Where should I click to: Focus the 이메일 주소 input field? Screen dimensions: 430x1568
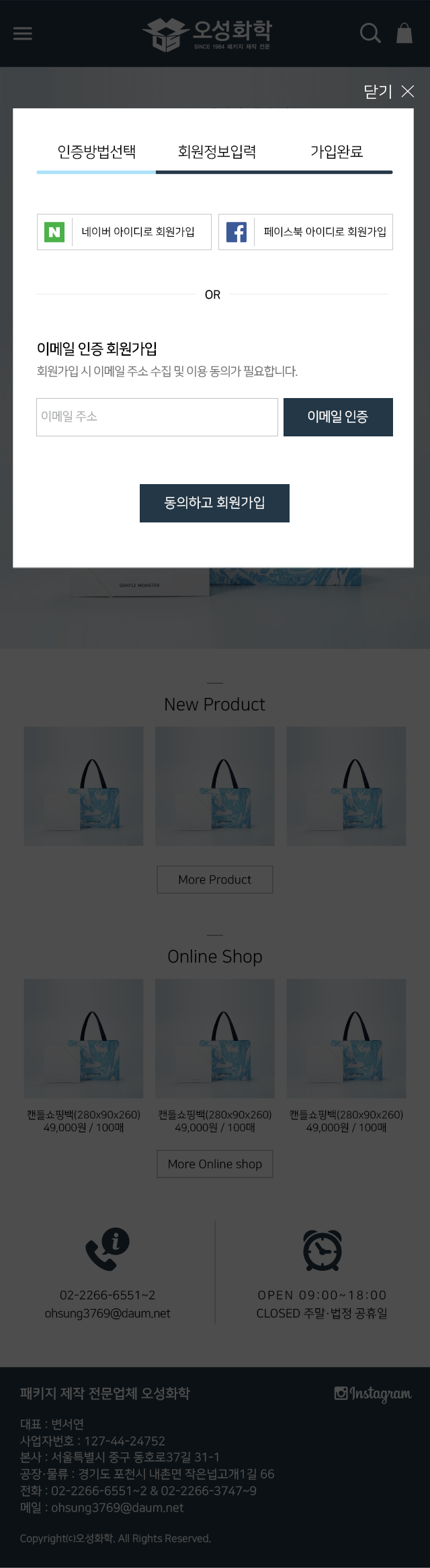157,417
